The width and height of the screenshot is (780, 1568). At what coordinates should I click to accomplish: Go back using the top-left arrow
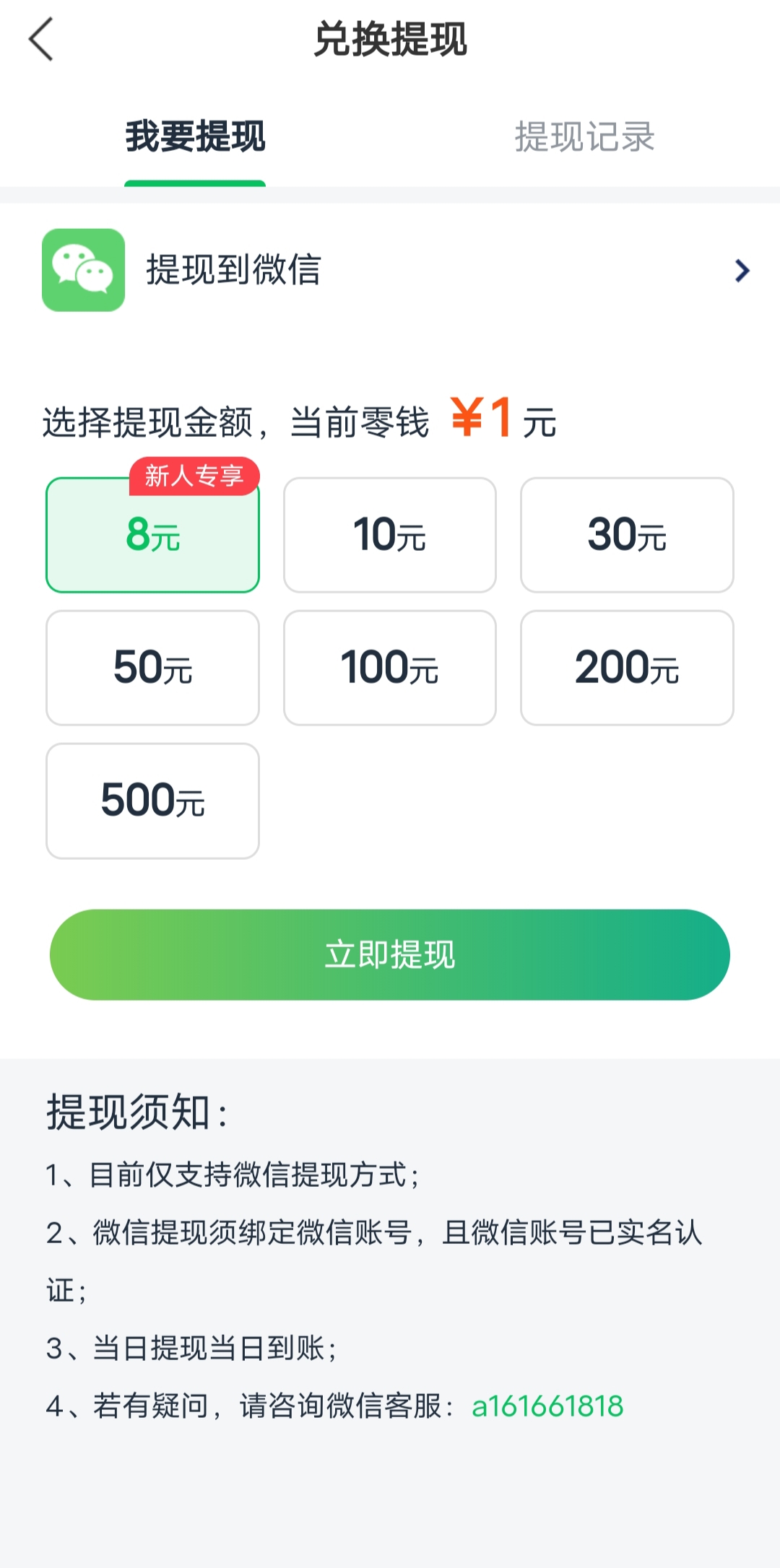[40, 40]
